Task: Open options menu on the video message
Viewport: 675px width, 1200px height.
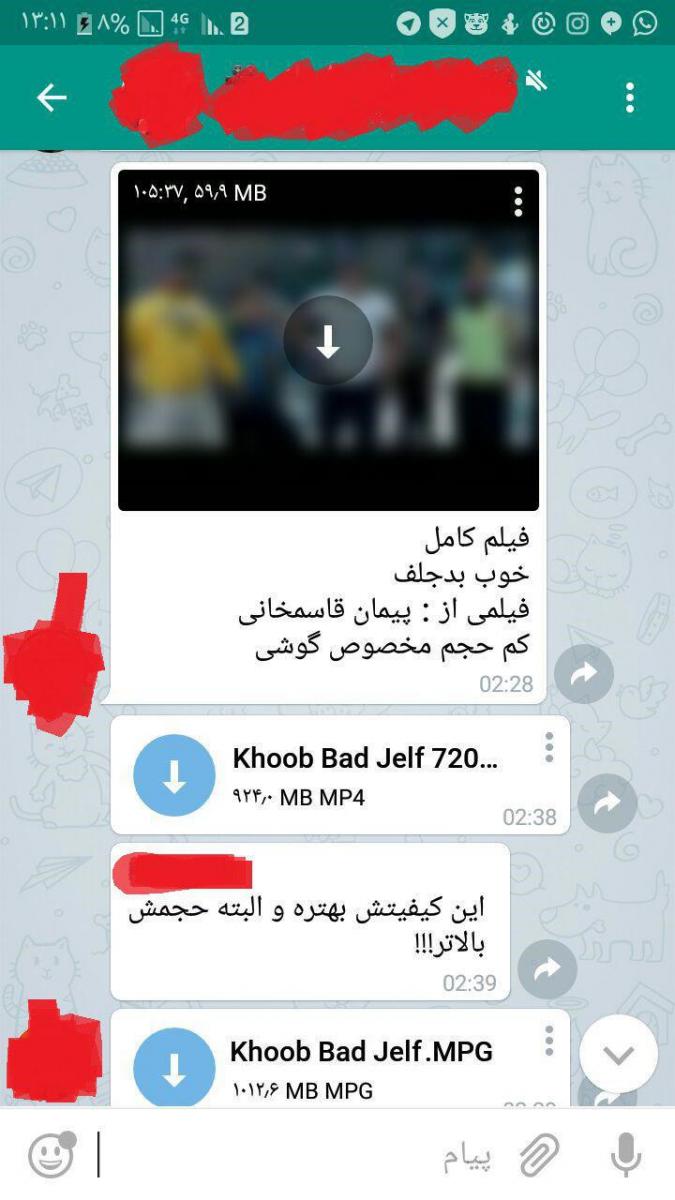Action: click(518, 201)
